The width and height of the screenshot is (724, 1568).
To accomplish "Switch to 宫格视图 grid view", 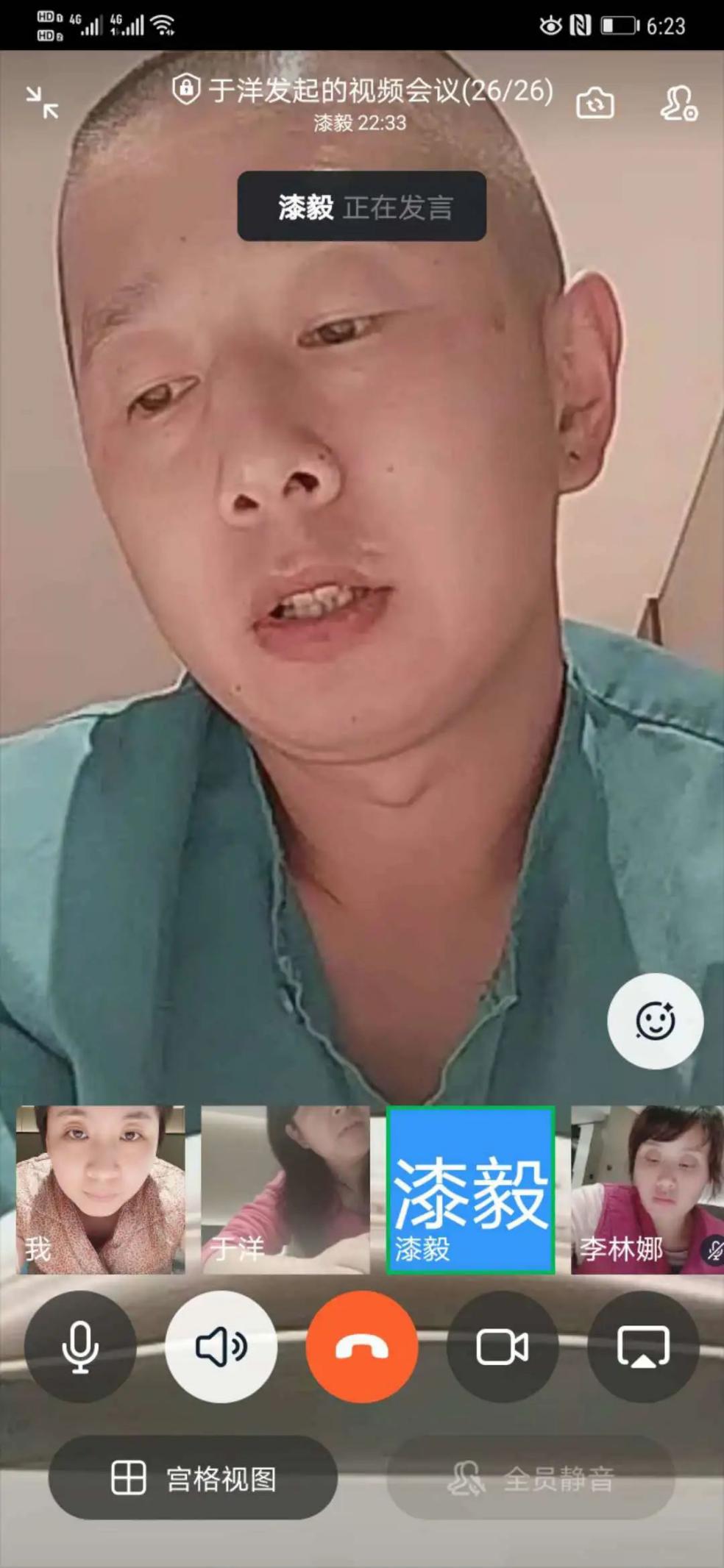I will point(193,1478).
